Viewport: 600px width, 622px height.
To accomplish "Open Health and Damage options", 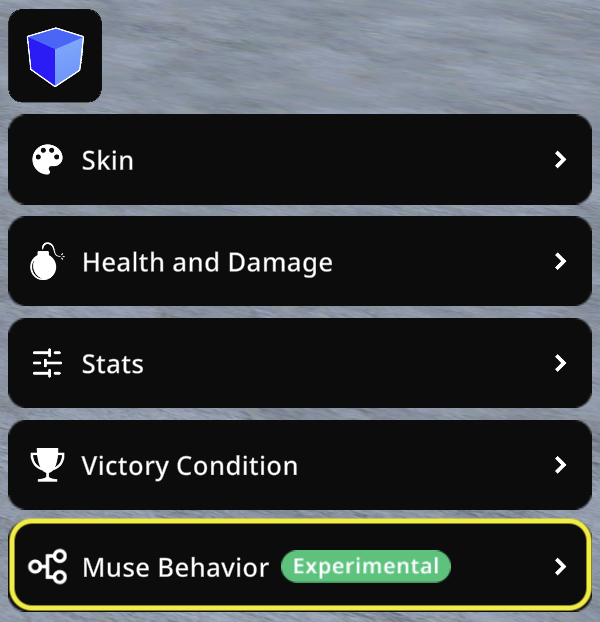I will 299,262.
